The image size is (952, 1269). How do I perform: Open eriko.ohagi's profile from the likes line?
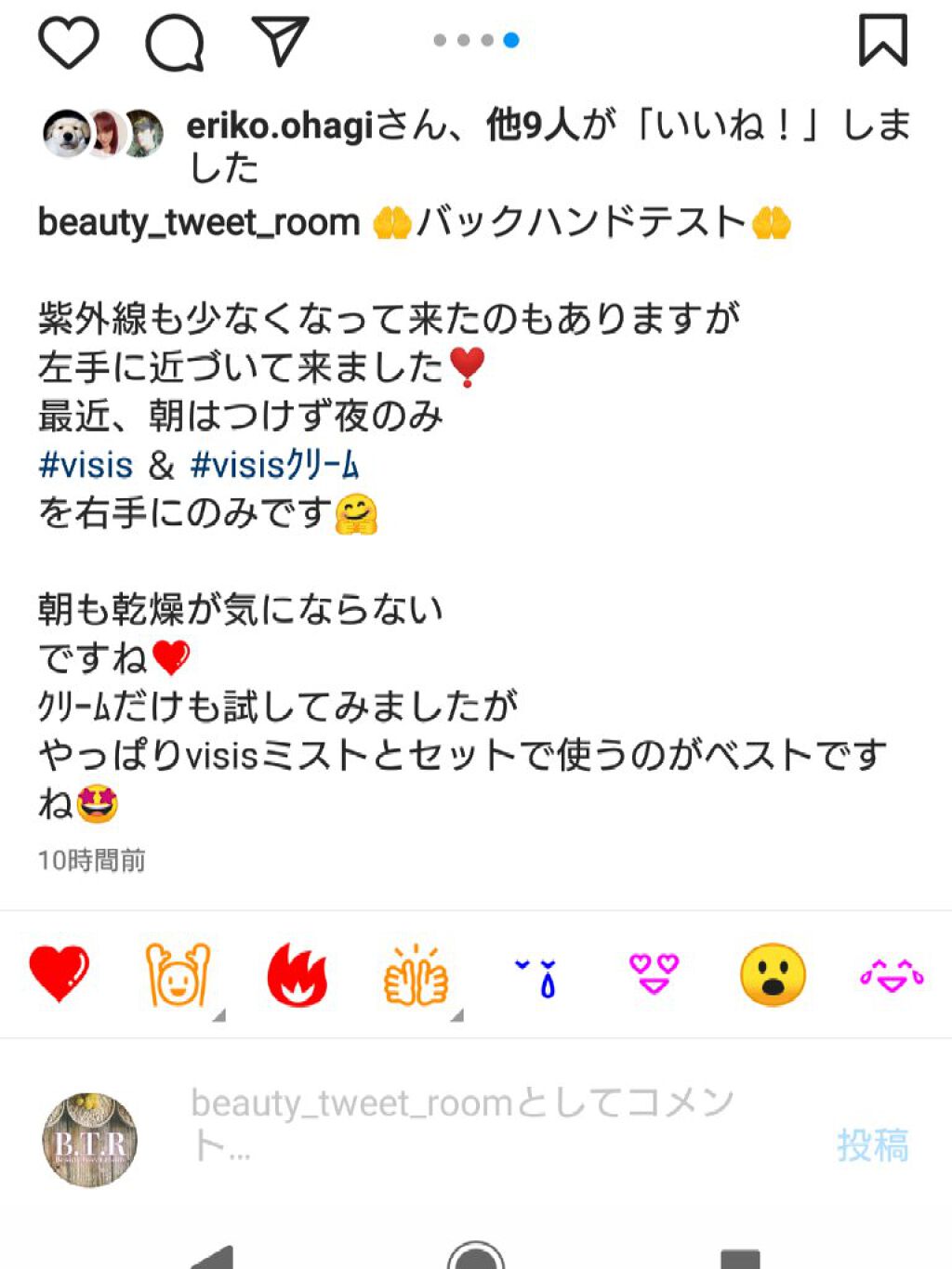(x=280, y=126)
